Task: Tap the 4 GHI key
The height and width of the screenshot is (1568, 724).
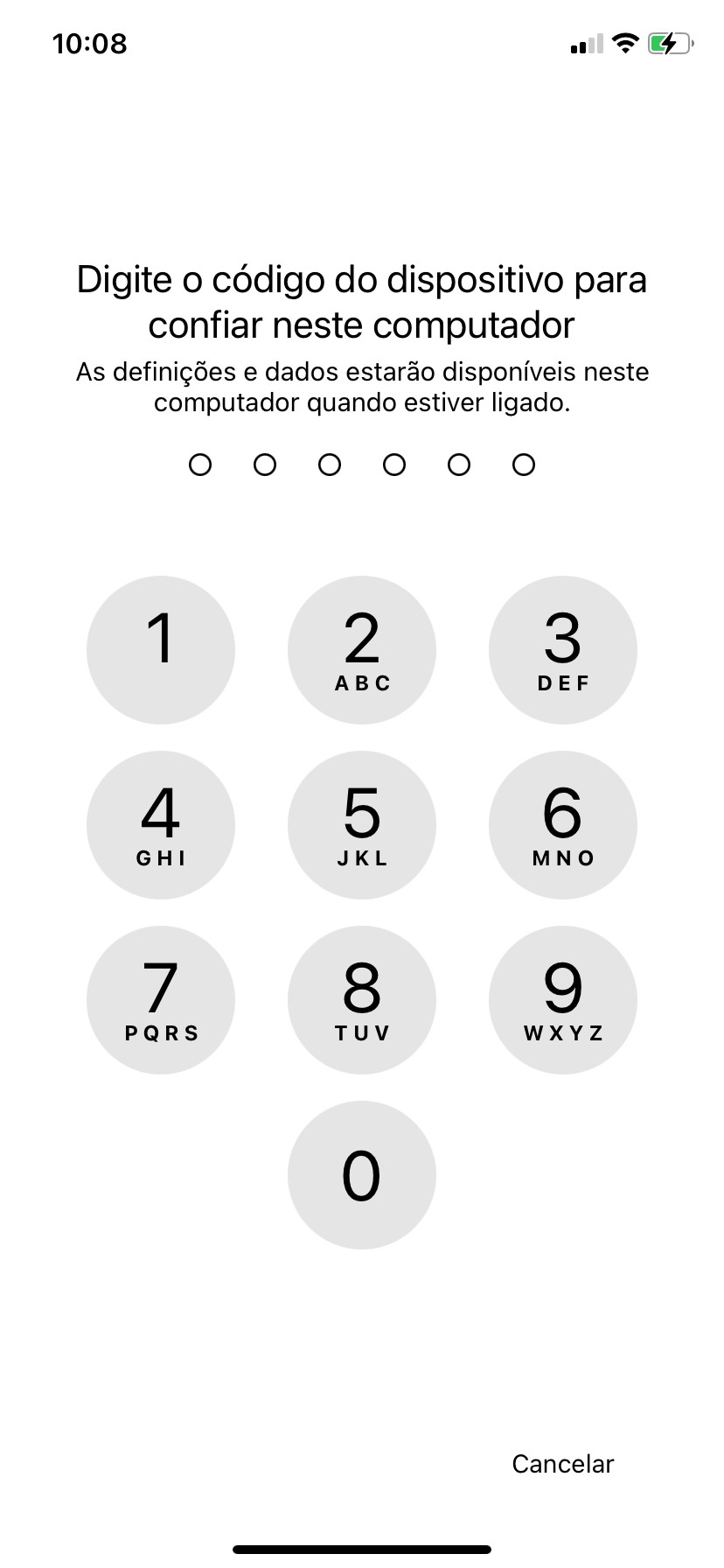Action: pos(161,825)
